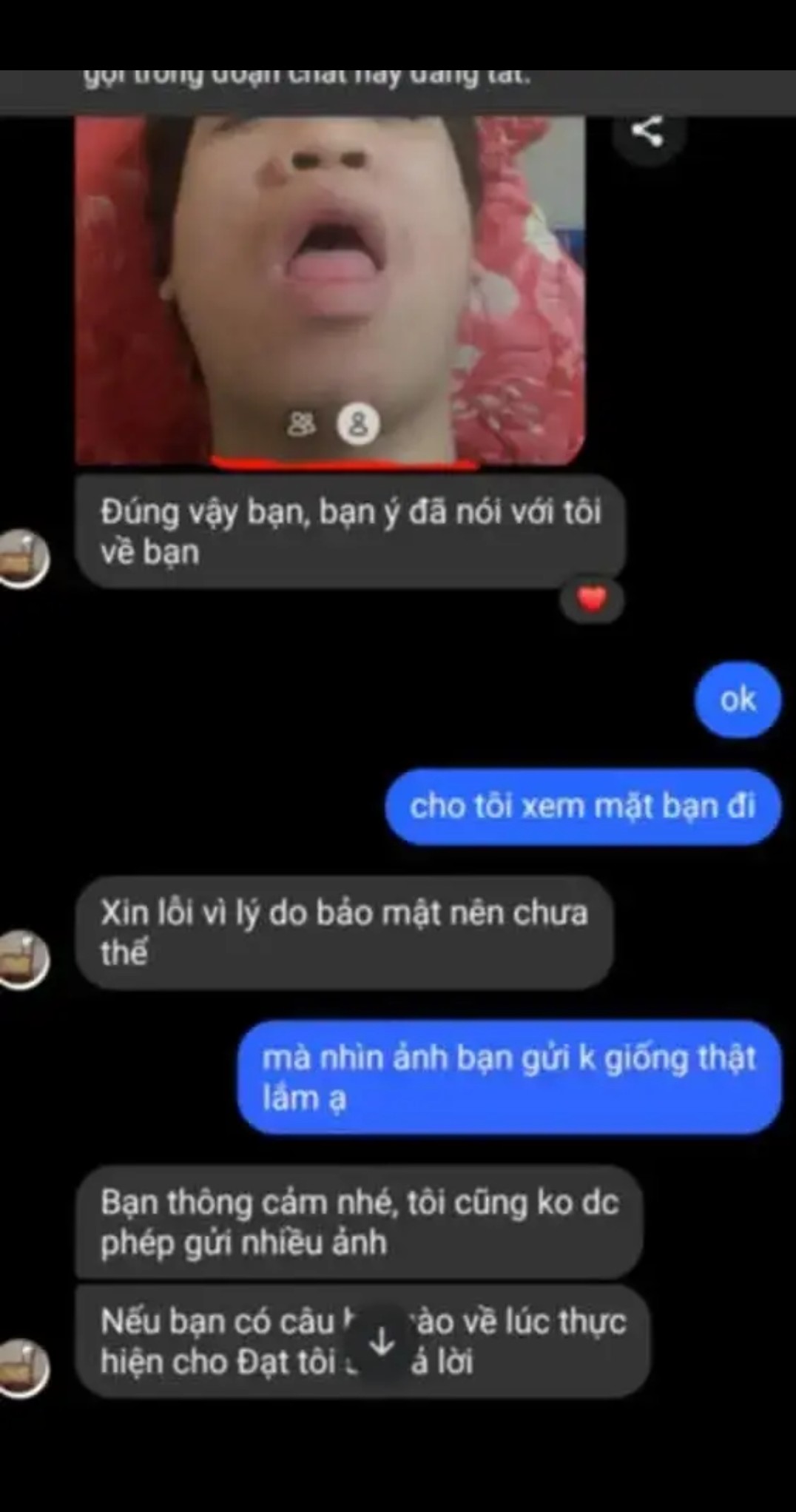Open sender's avatar beside "Xin lỗi vì lý do" message

[x=24, y=959]
